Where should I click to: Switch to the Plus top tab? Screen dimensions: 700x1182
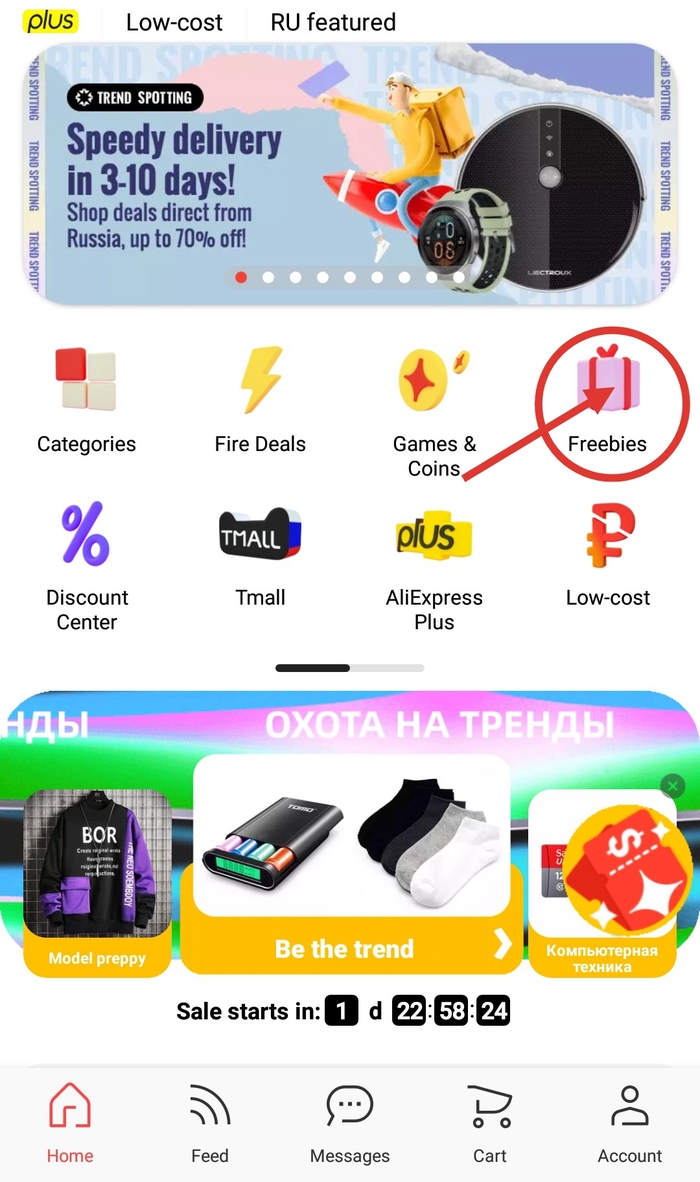click(50, 21)
